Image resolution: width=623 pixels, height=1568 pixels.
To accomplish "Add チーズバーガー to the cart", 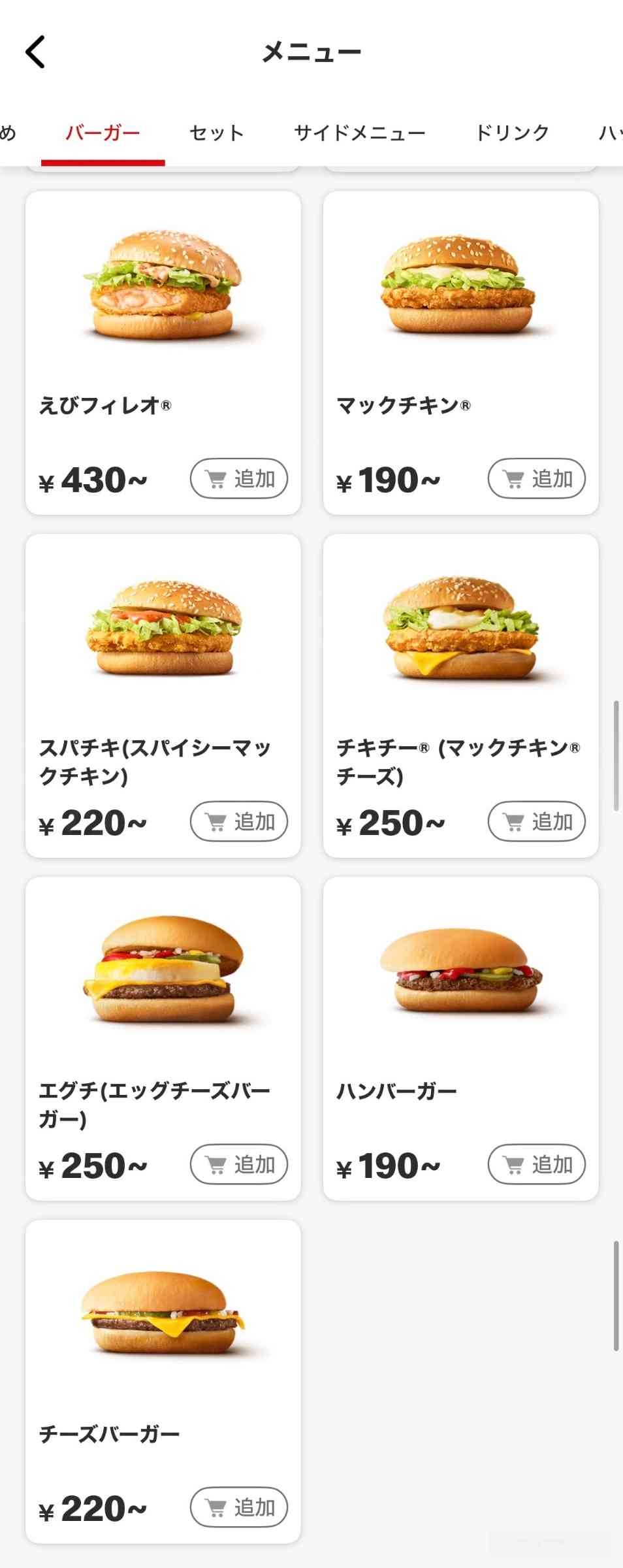I will pos(239,1507).
